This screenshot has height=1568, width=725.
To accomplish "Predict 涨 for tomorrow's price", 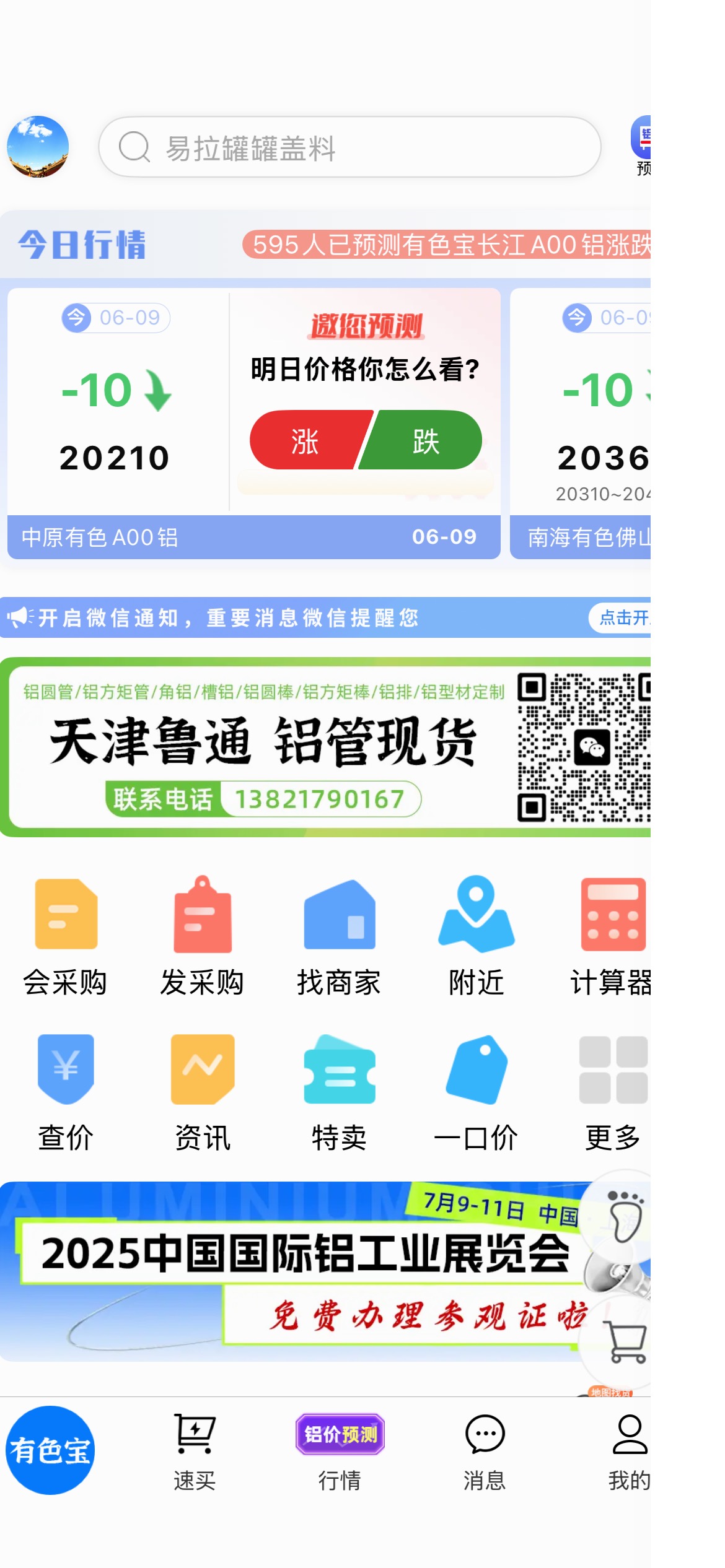I will [307, 440].
